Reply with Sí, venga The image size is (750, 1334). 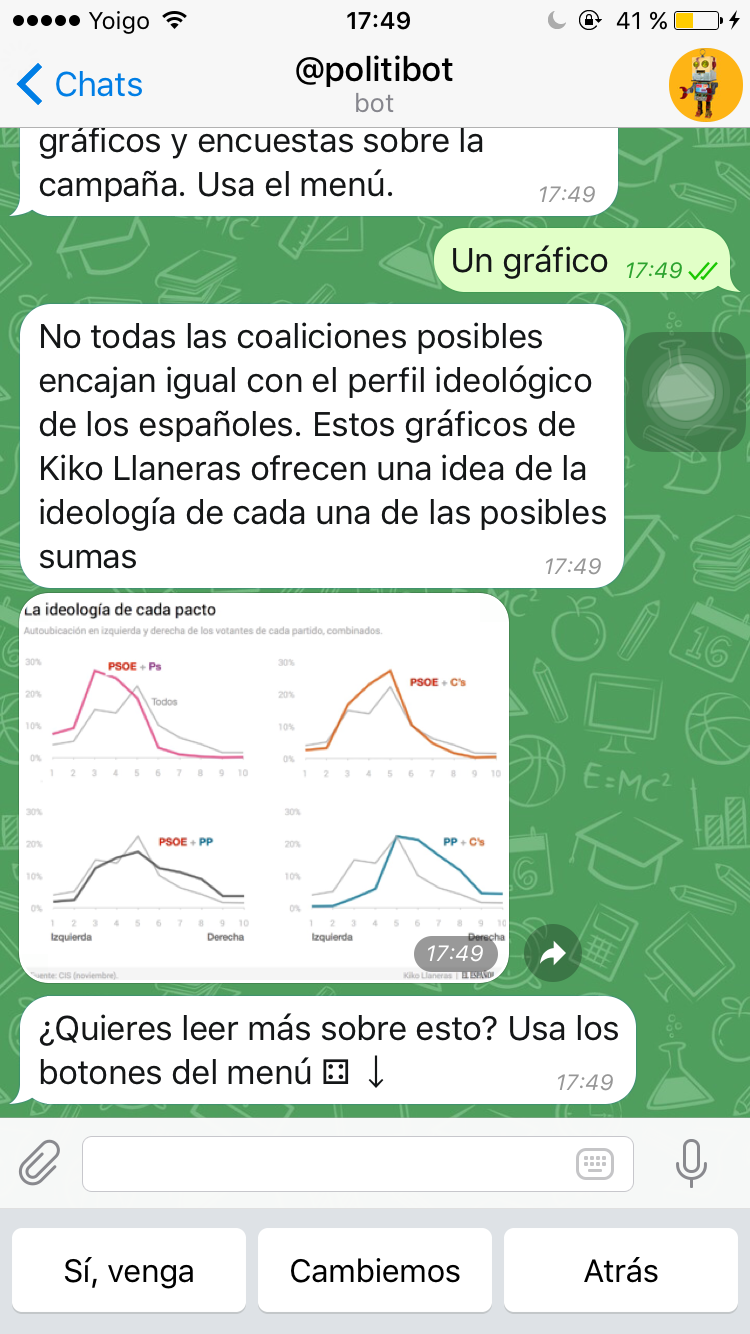tap(129, 1271)
